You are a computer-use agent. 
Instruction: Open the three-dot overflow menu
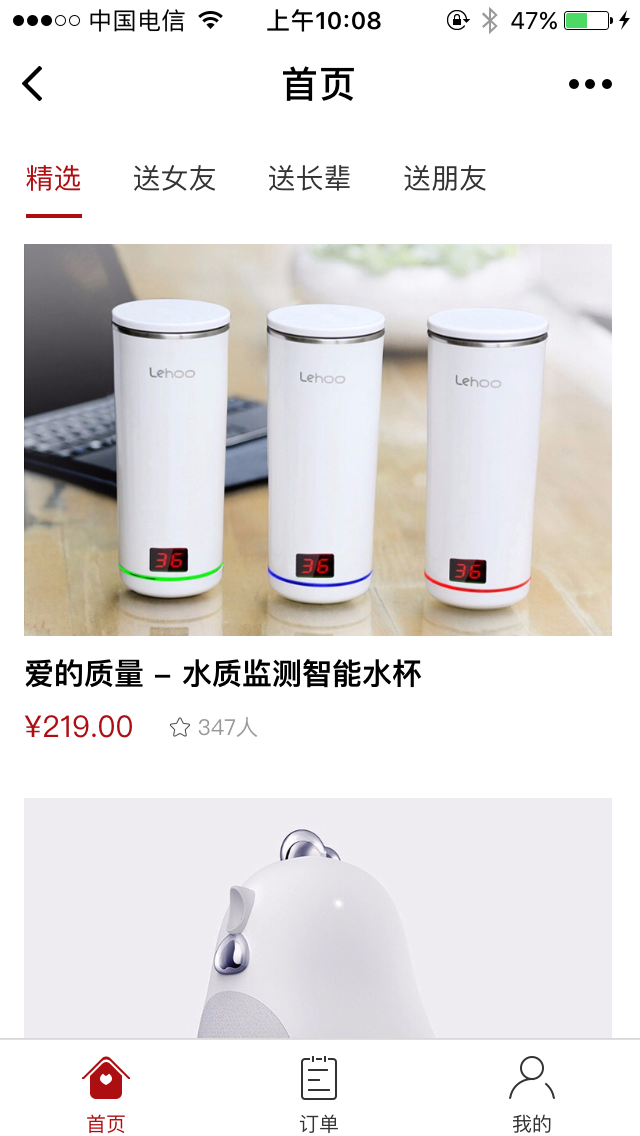(x=590, y=84)
